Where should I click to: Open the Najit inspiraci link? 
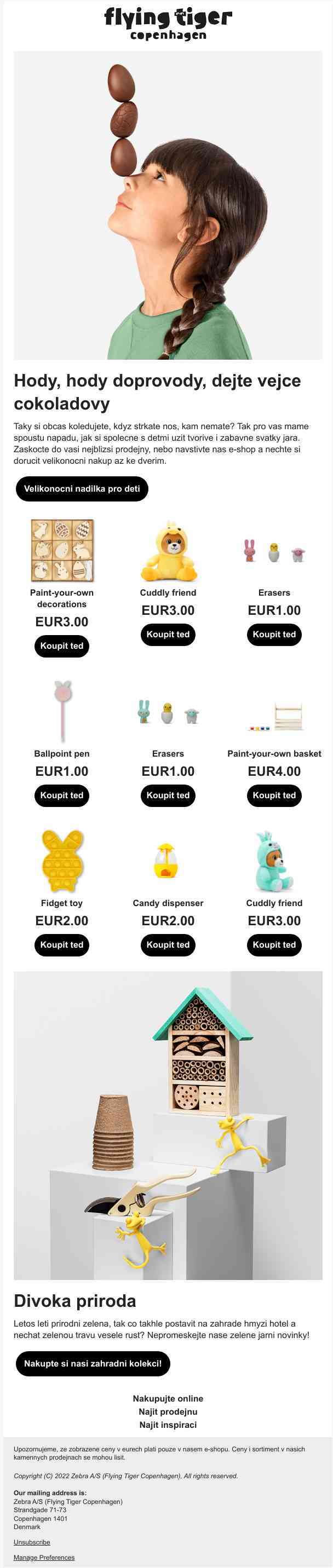coord(168,1425)
